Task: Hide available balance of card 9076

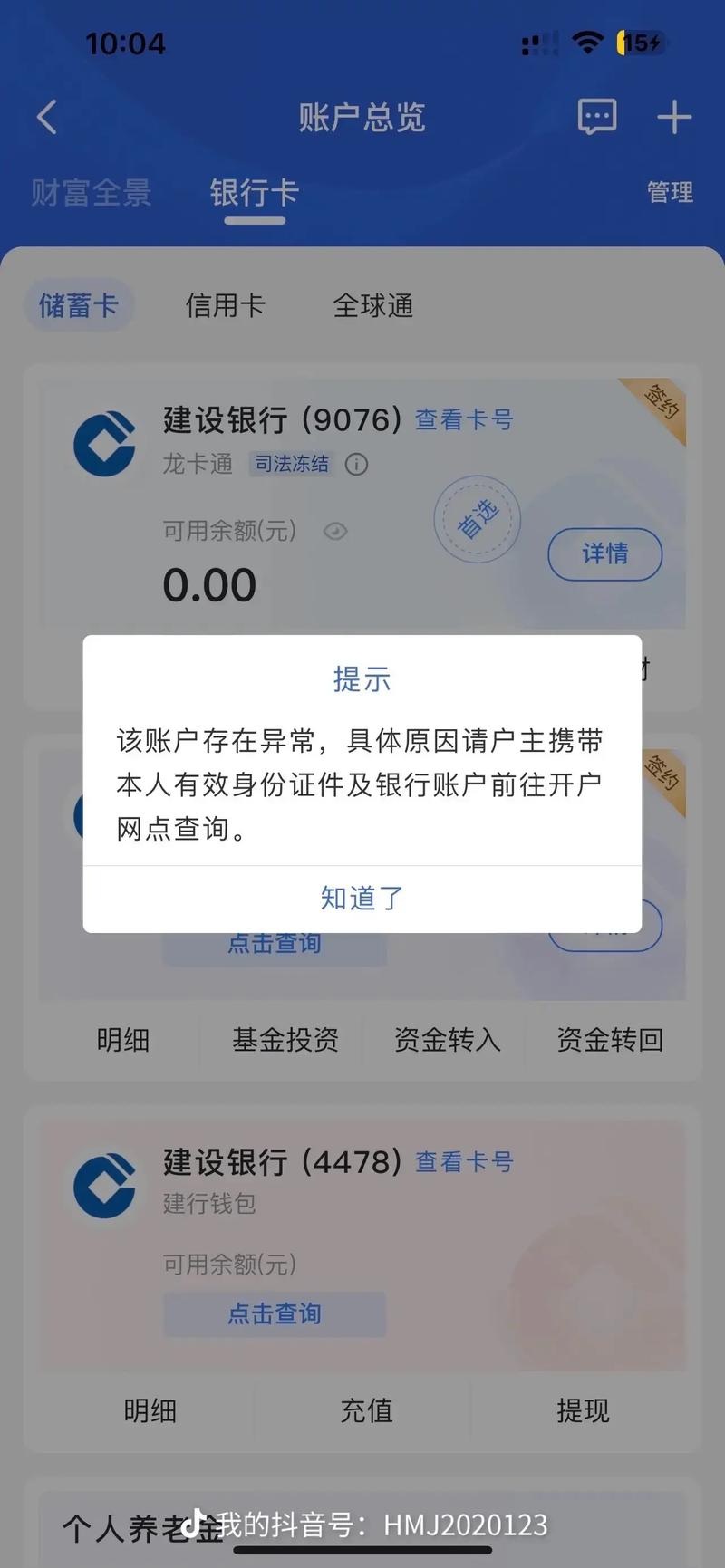Action: [x=335, y=531]
